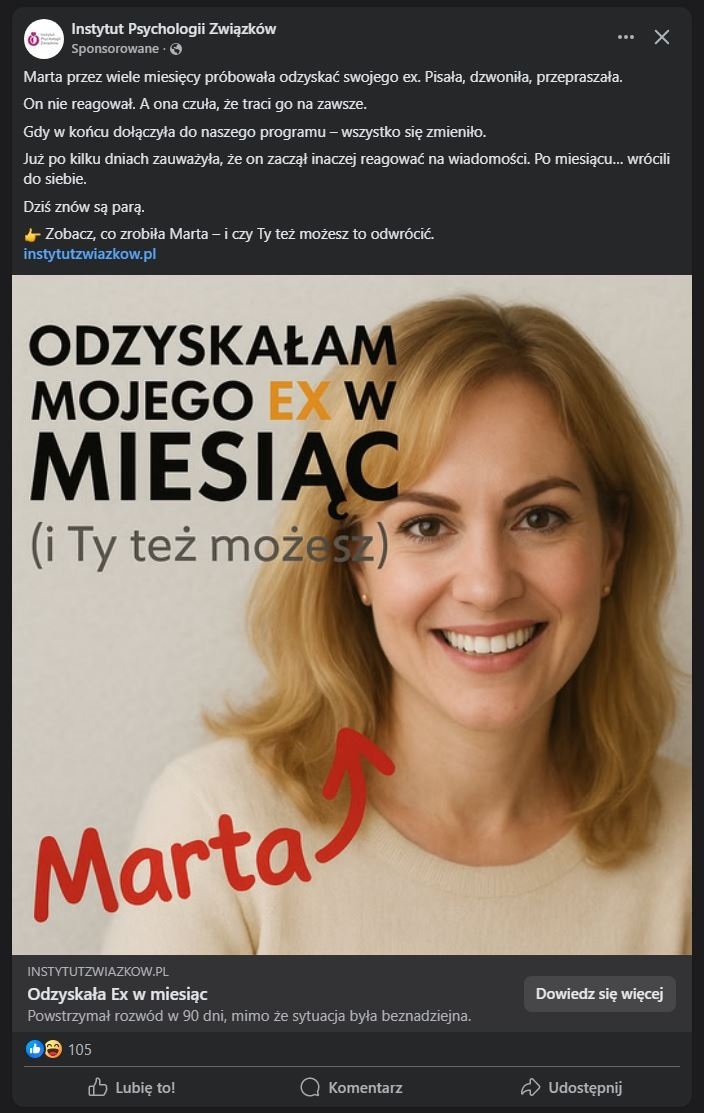This screenshot has width=704, height=1113.
Task: Dismiss this sponsored post with X
Action: pos(661,37)
